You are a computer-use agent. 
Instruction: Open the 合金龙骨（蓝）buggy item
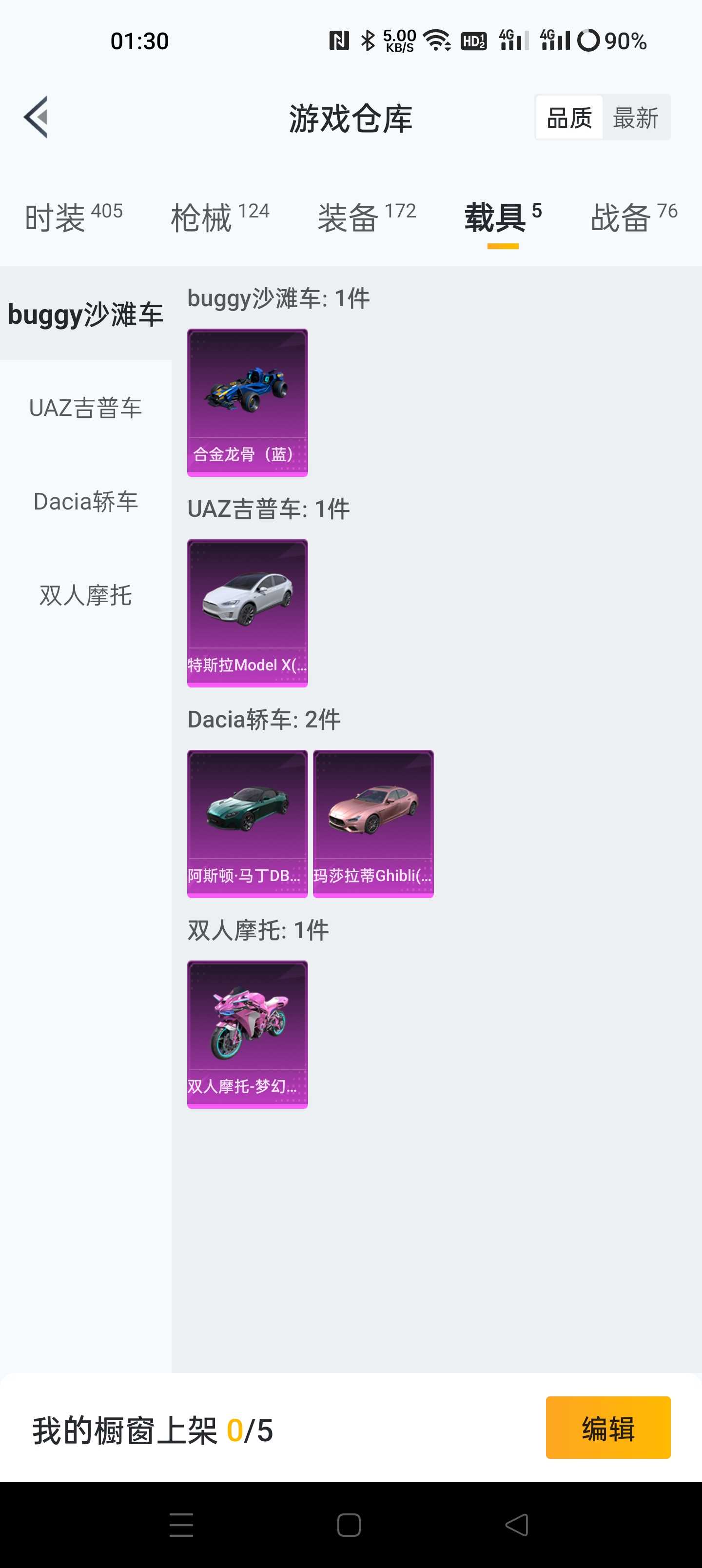point(247,402)
